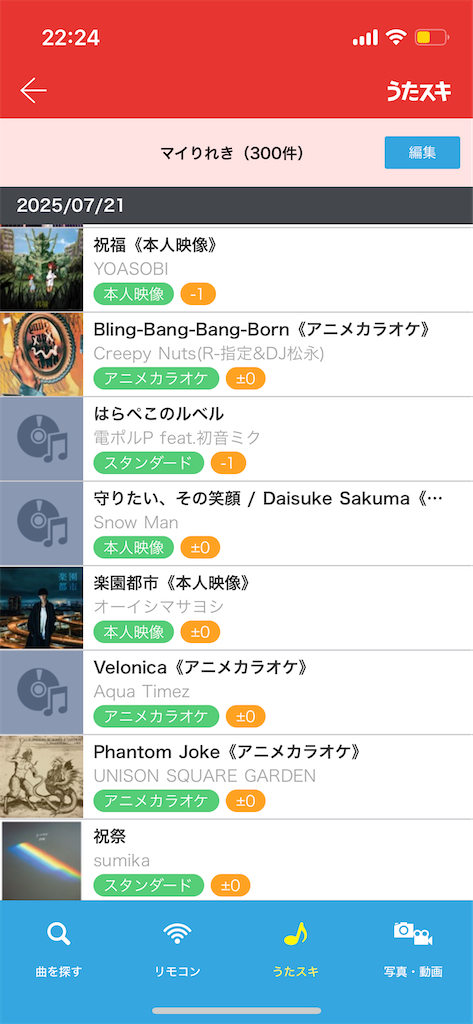473x1024 pixels.
Task: Switch to the 曲を探す tab
Action: (x=59, y=949)
